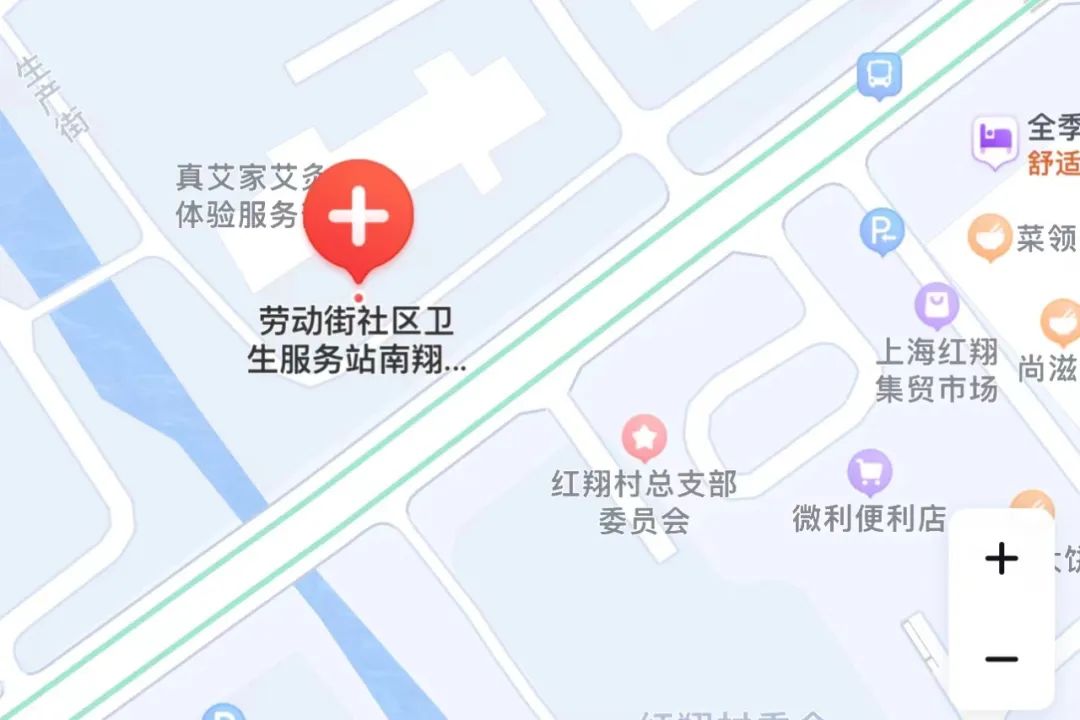Open the 微利便利店 store marker
The height and width of the screenshot is (720, 1080).
tap(869, 472)
